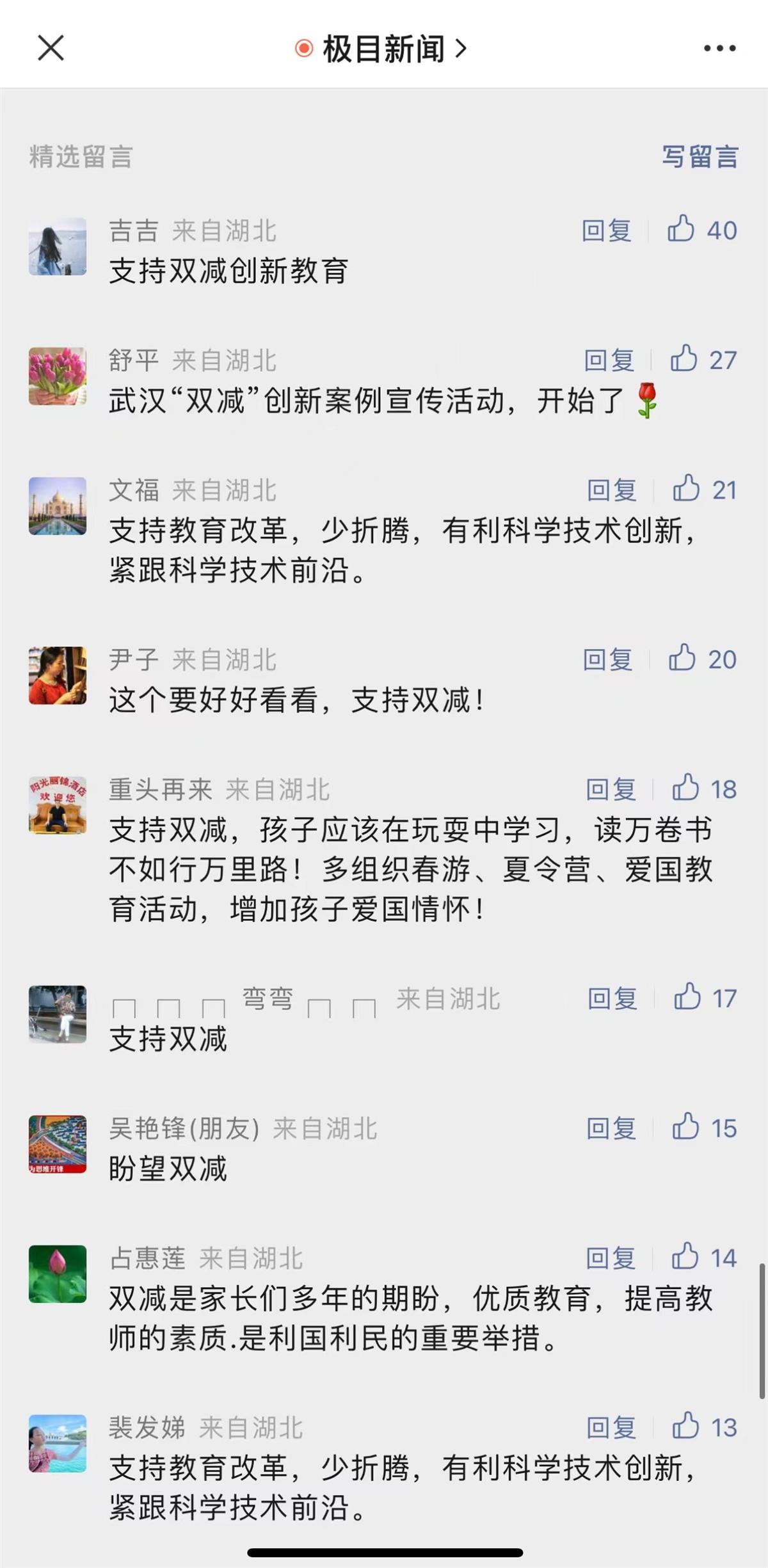Reply to 重头再来's comment

611,790
